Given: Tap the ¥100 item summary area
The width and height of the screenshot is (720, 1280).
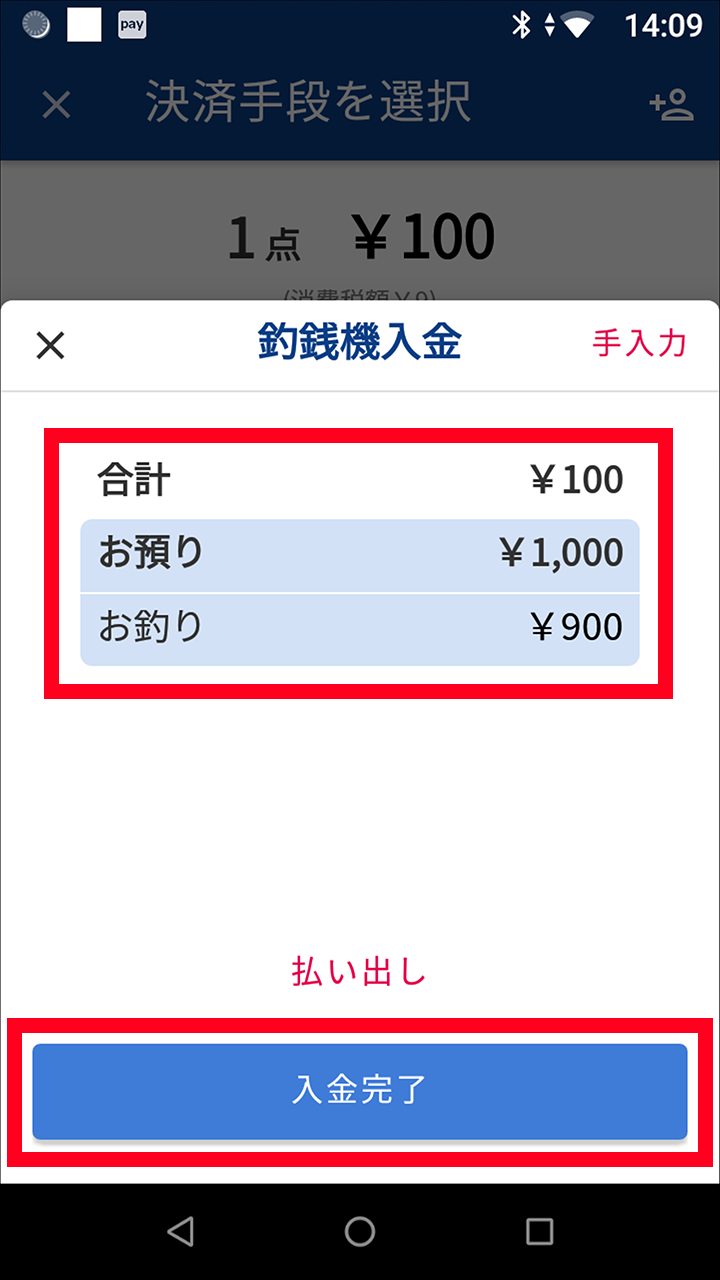Looking at the screenshot, I should coord(360,234).
